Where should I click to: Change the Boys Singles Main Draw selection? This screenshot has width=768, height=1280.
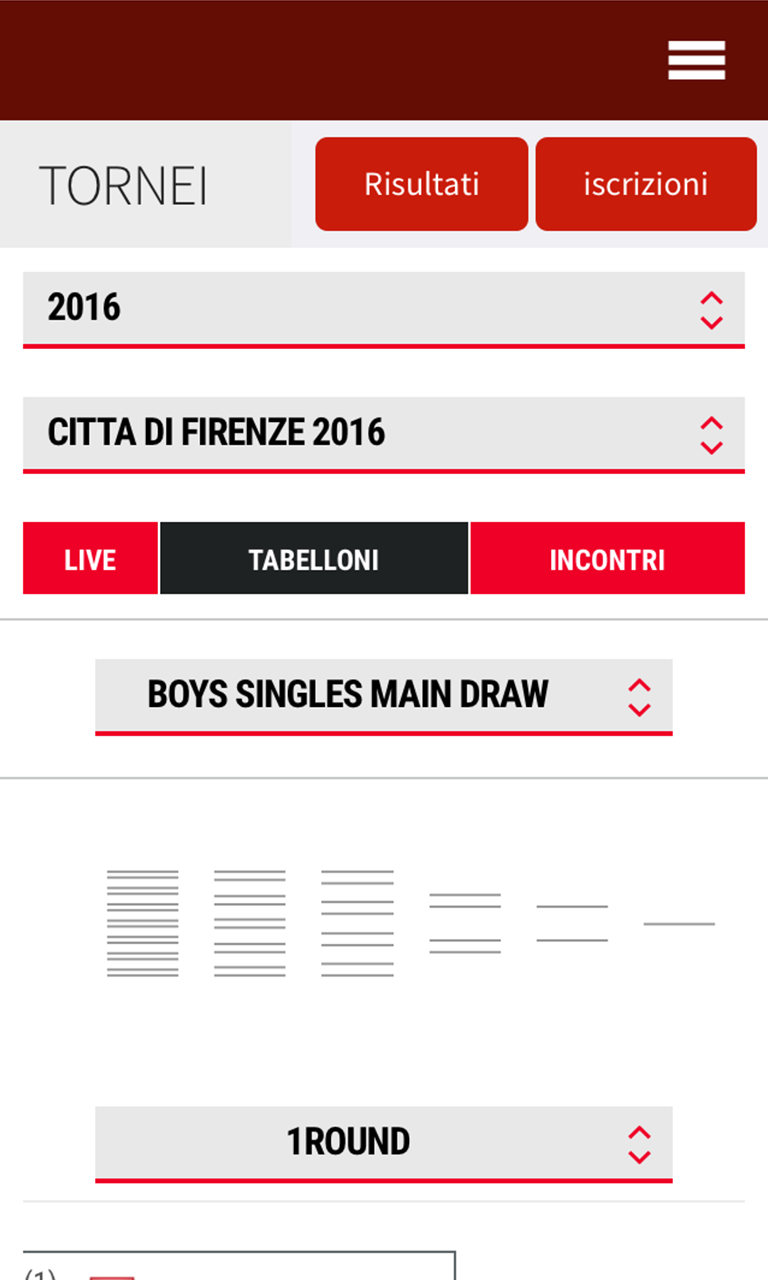(384, 696)
